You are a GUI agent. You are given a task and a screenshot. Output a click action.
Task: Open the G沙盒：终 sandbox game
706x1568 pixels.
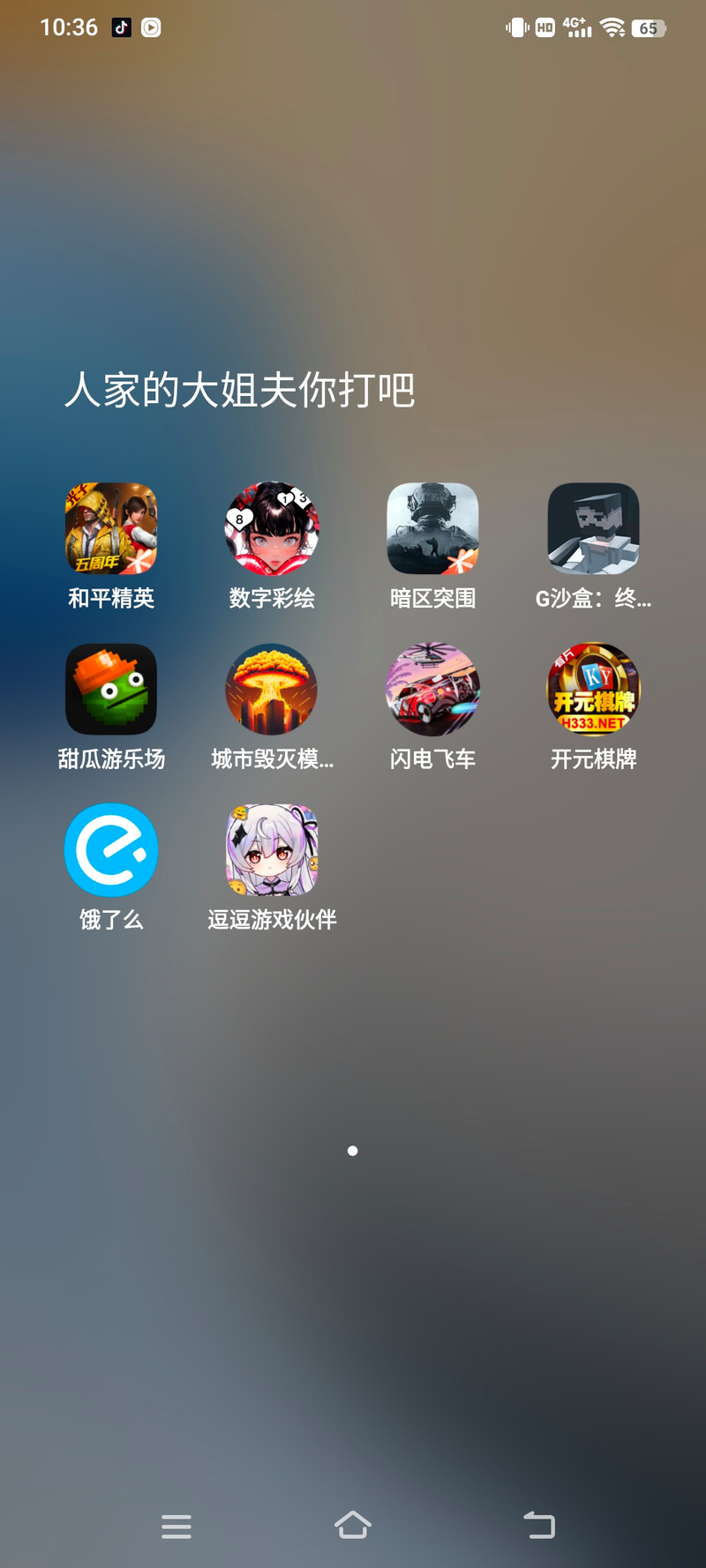click(592, 527)
